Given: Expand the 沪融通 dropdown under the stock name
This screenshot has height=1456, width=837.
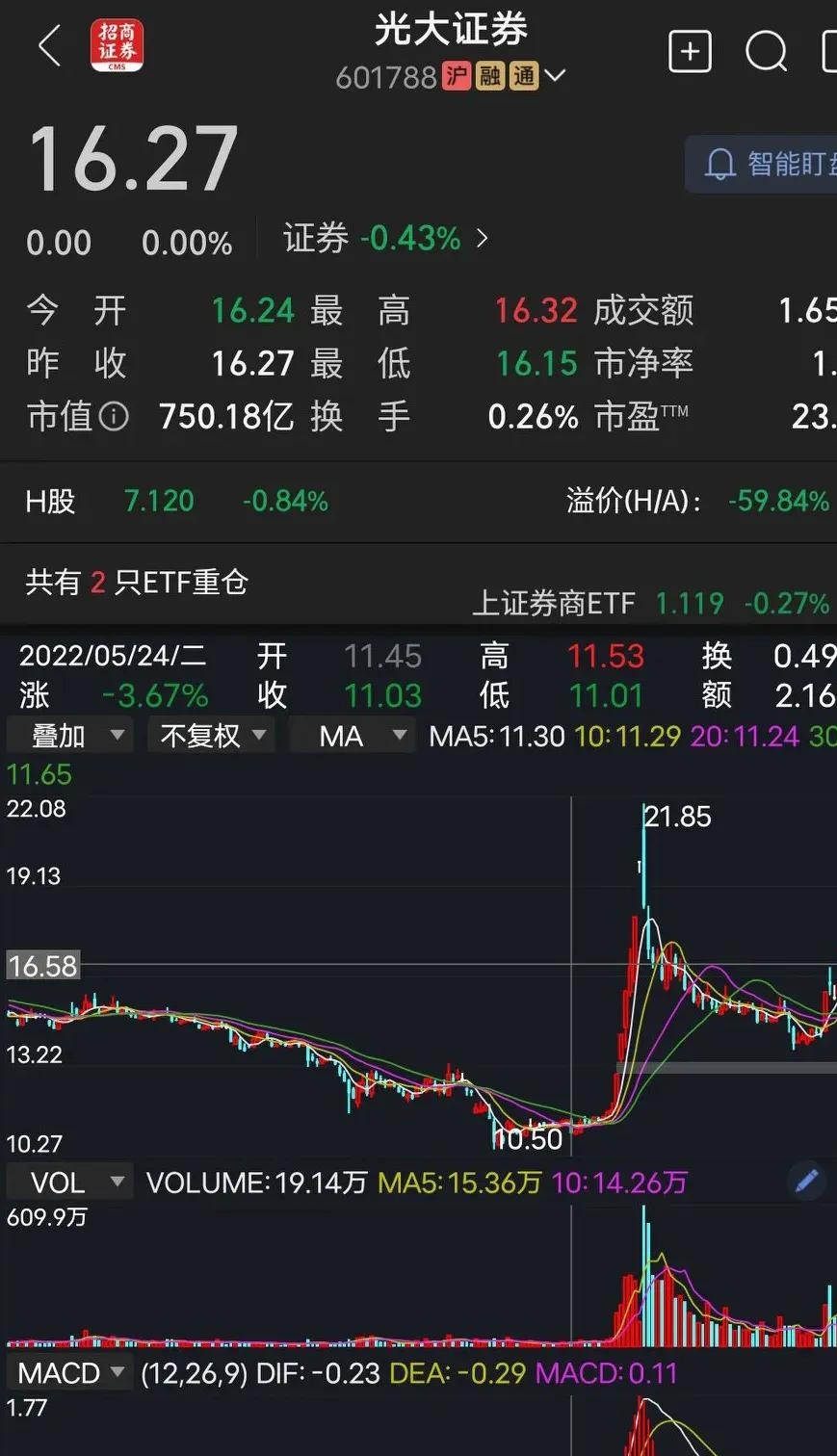Looking at the screenshot, I should tap(556, 75).
